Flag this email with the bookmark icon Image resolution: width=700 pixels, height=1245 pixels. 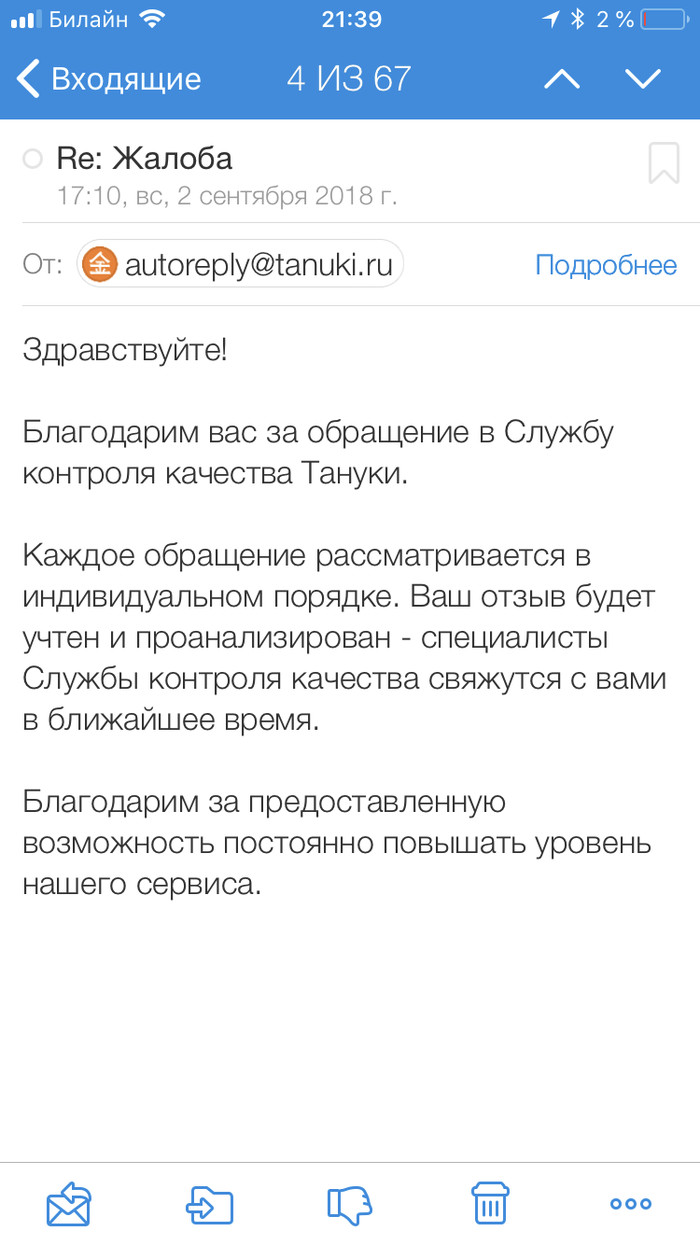coord(663,164)
